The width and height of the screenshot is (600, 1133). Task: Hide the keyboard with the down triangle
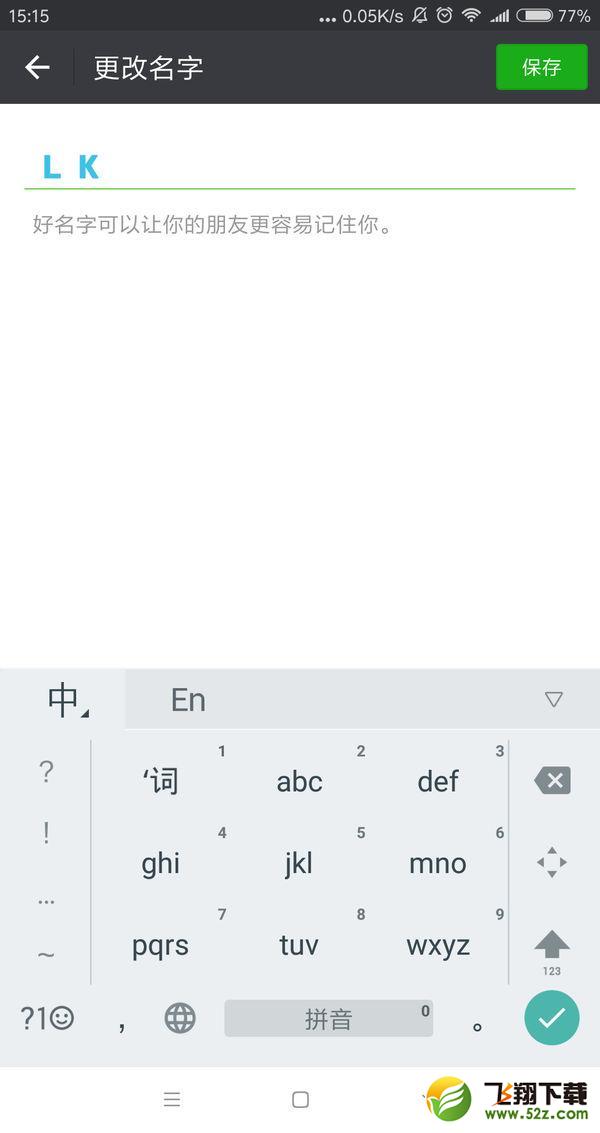coord(553,700)
